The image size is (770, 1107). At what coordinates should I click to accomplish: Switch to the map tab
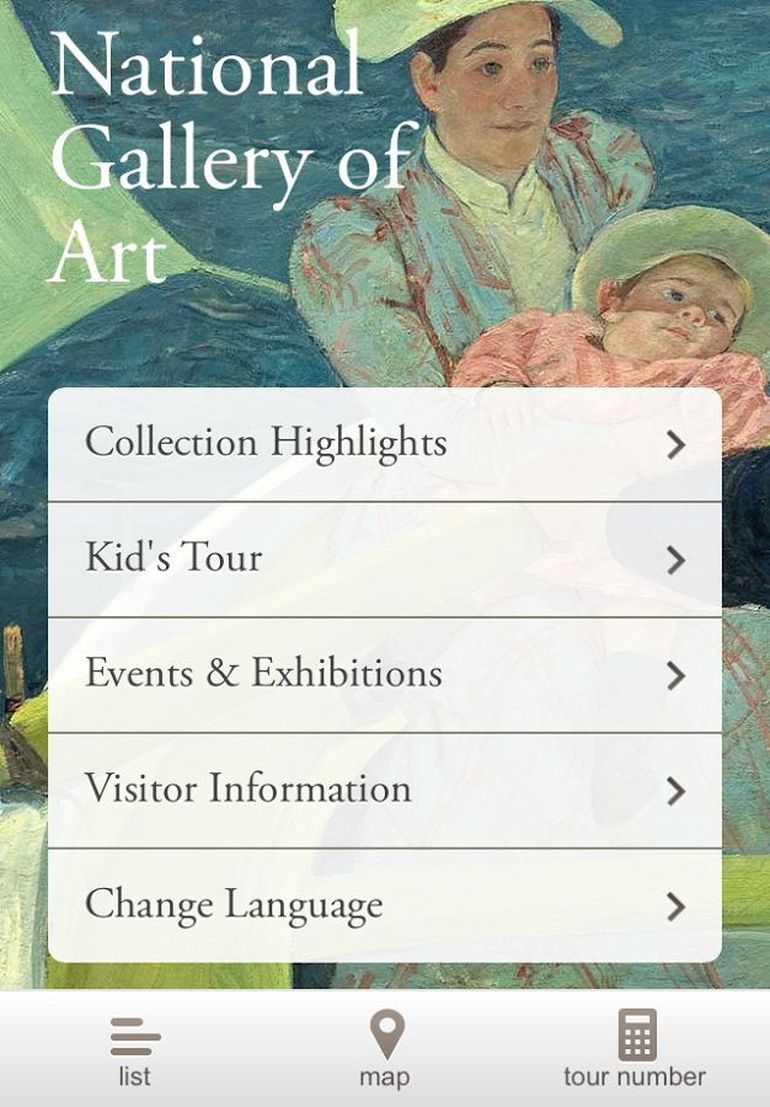(385, 1050)
